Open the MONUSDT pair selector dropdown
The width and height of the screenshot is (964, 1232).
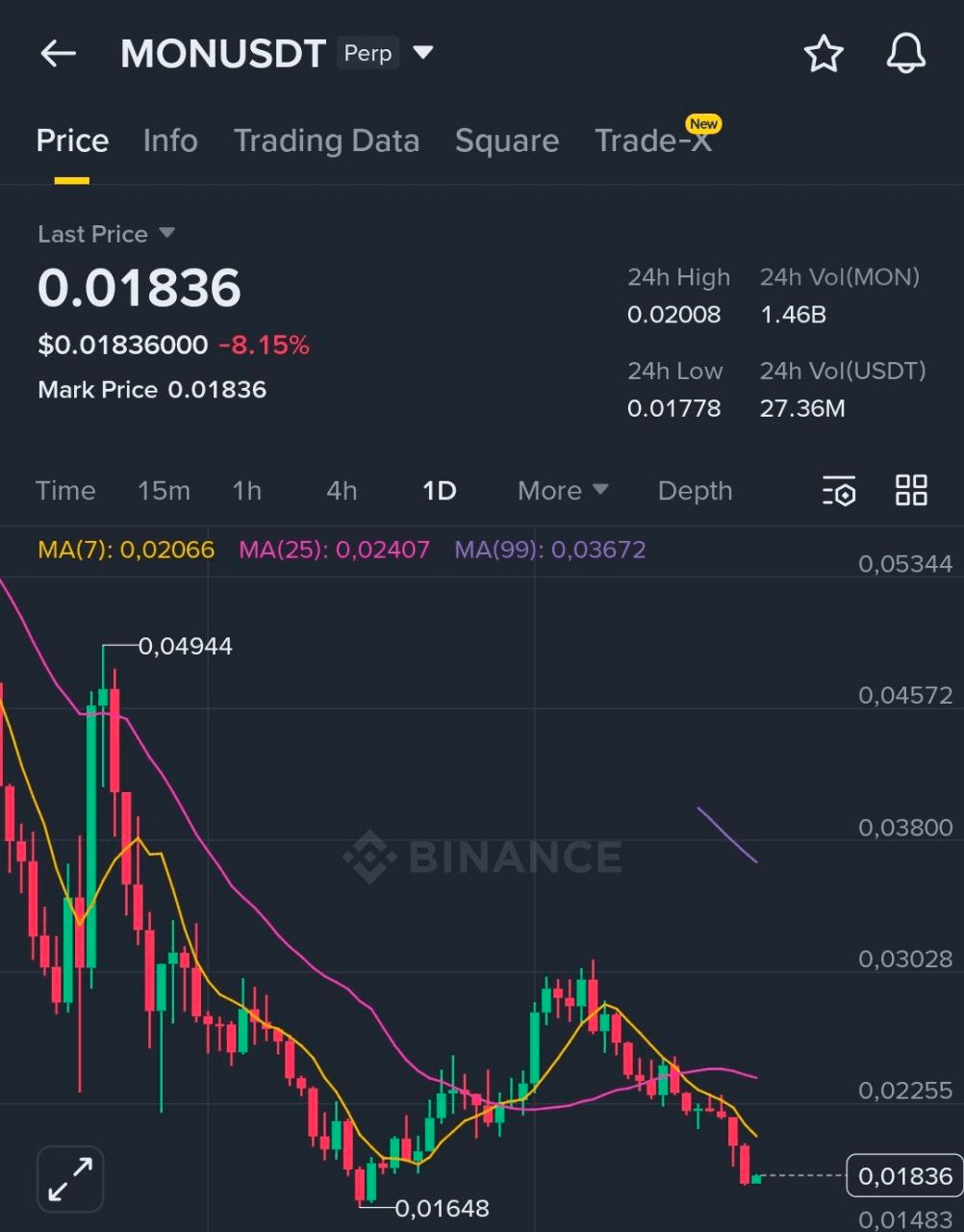coord(422,53)
